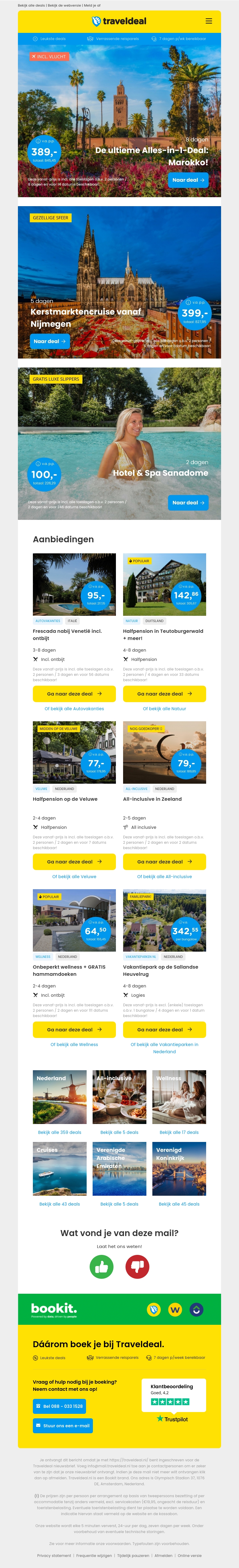Open the Cruises category tile
Viewport: 239px width, 1568px height.
click(x=59, y=1169)
